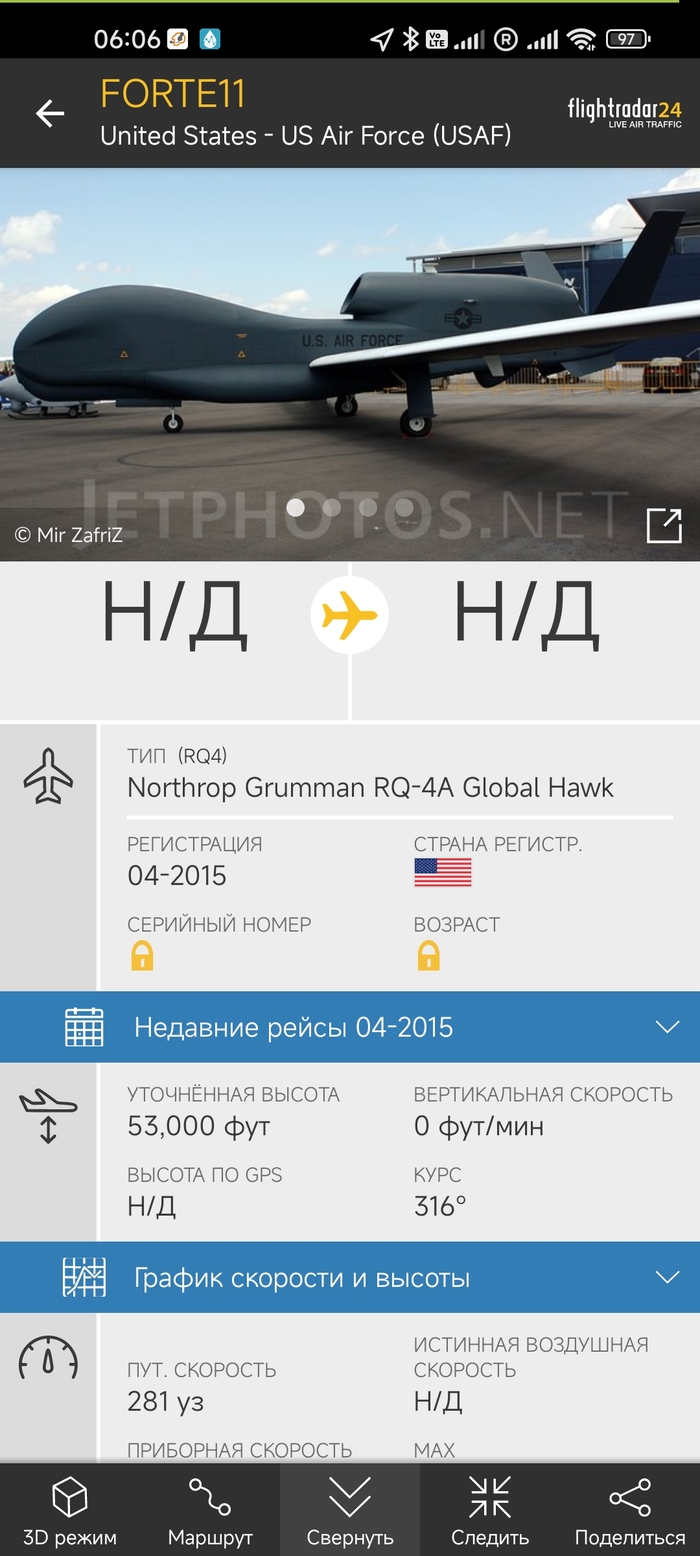Unlock the locked aircraft age field

[428, 956]
